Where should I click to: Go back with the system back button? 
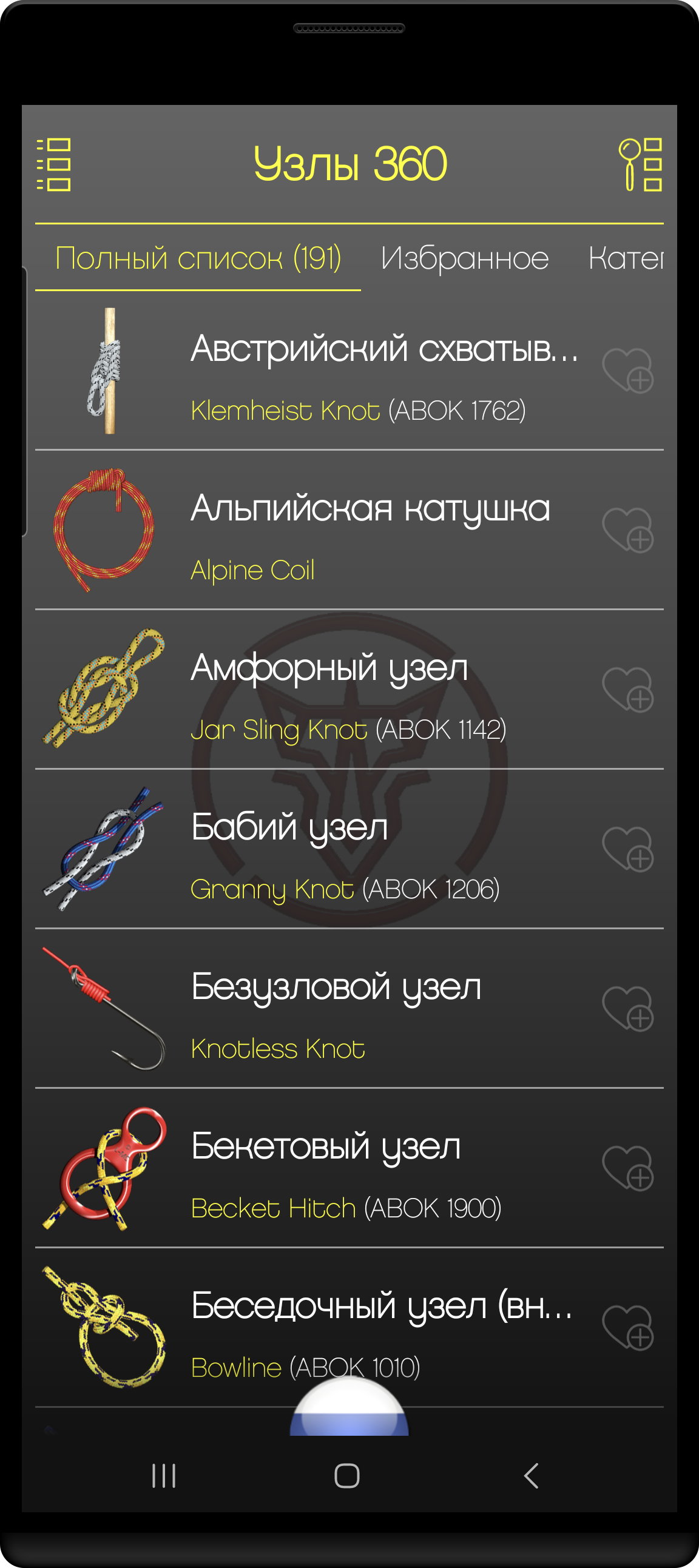(531, 1475)
